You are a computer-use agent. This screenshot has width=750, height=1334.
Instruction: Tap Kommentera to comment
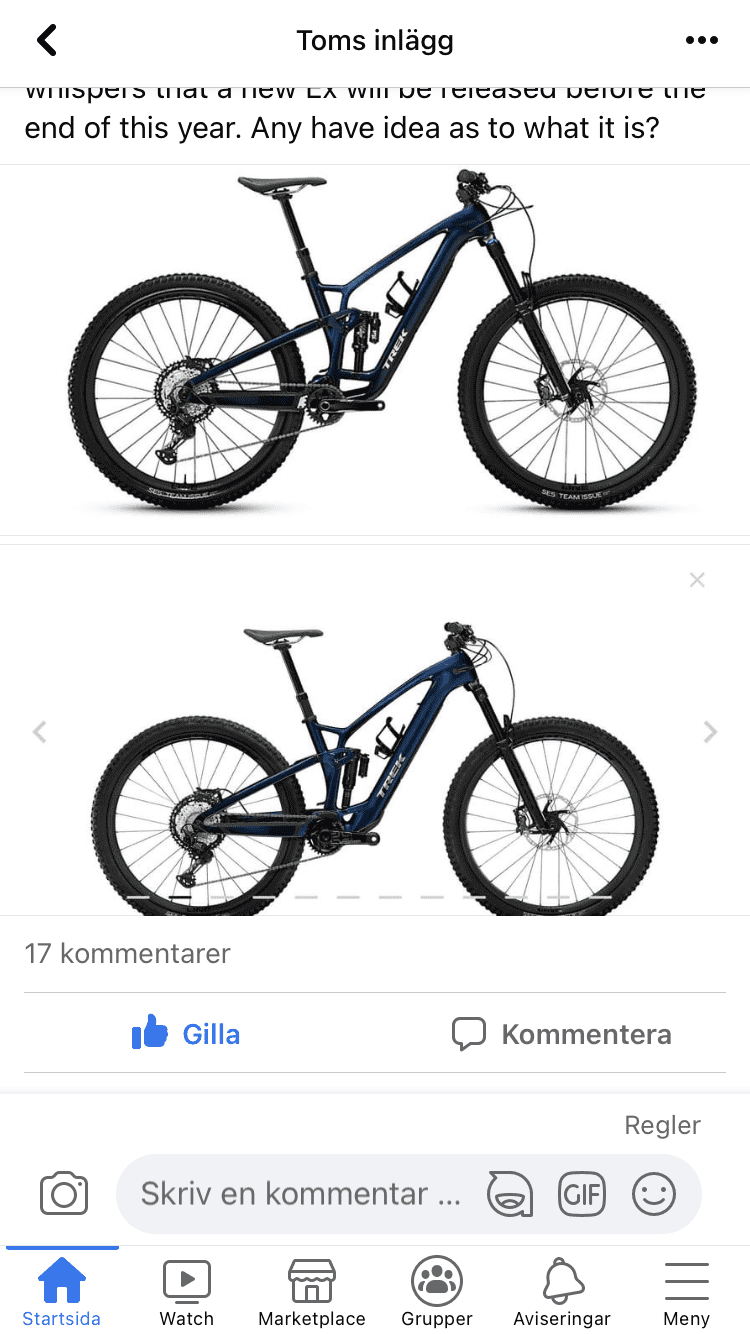(562, 1033)
